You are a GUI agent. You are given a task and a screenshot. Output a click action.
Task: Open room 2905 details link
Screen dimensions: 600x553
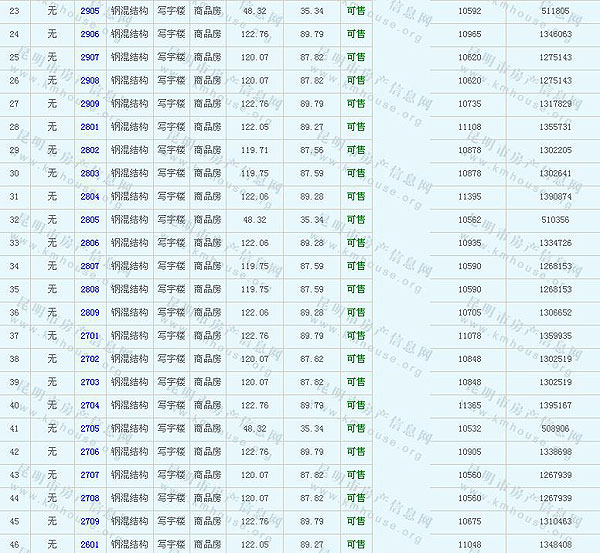click(x=90, y=10)
